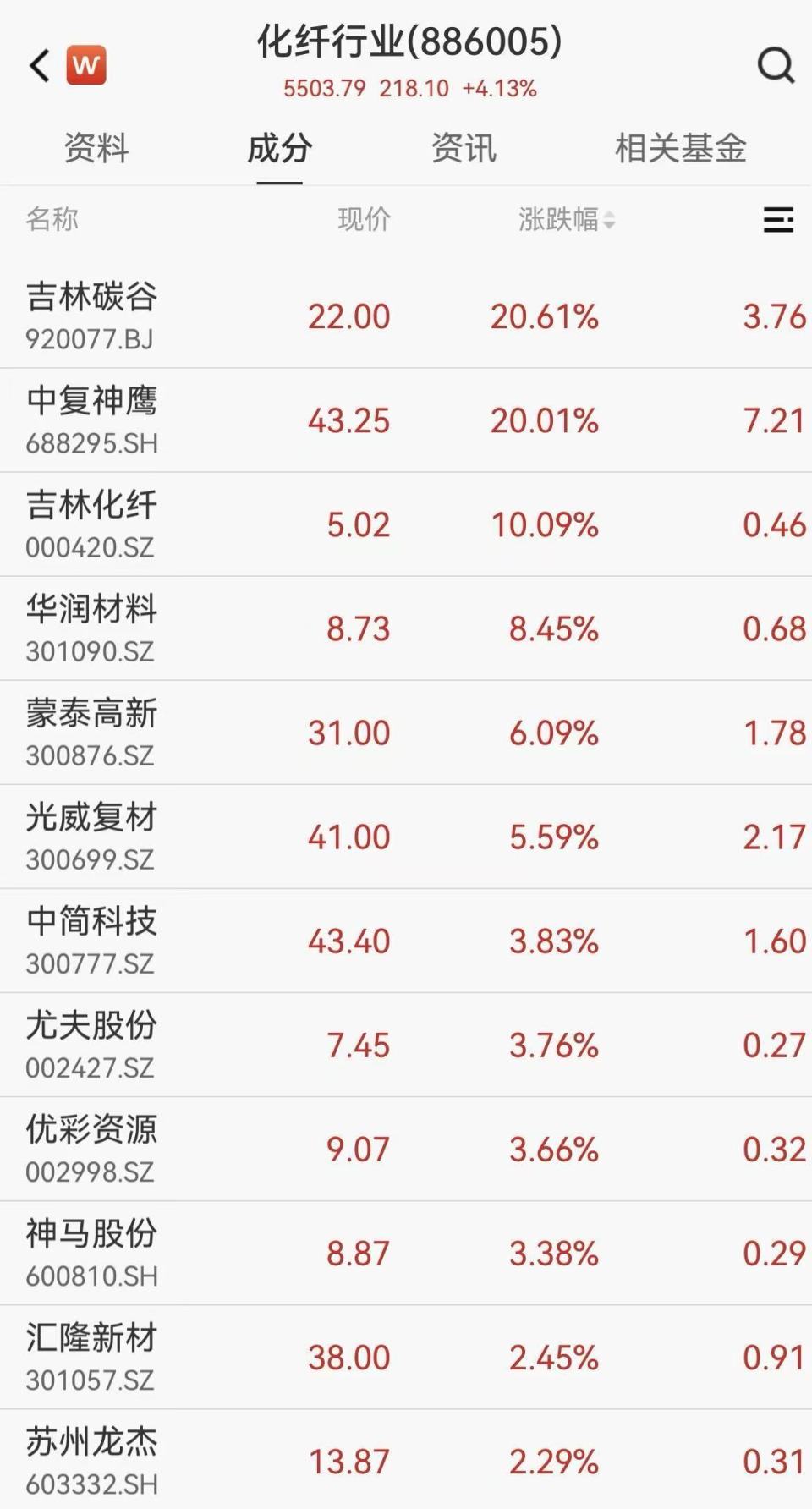Select the 成分 tab
The width and height of the screenshot is (812, 1509).
(x=279, y=150)
